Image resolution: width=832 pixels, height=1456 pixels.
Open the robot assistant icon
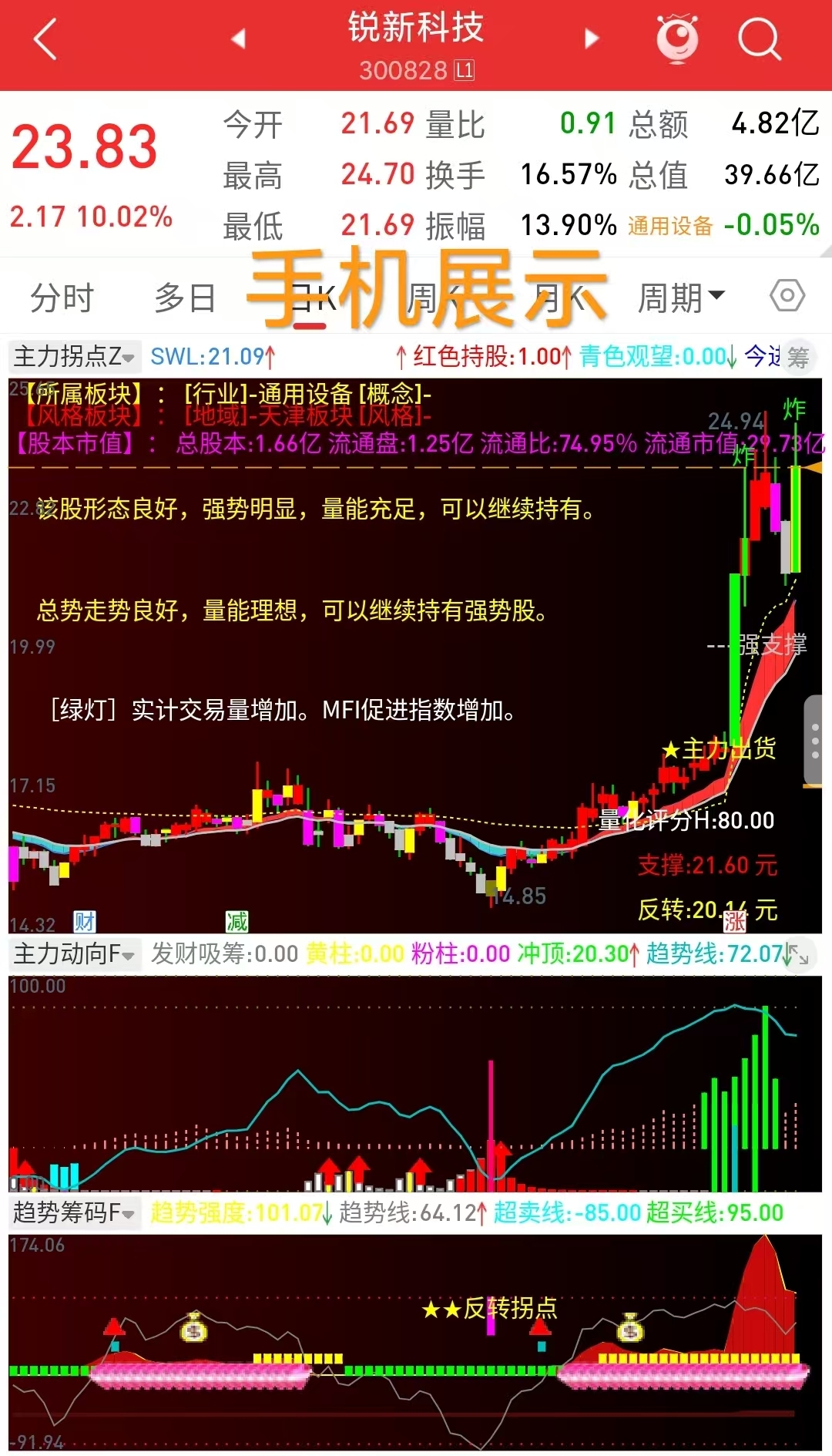[x=677, y=39]
